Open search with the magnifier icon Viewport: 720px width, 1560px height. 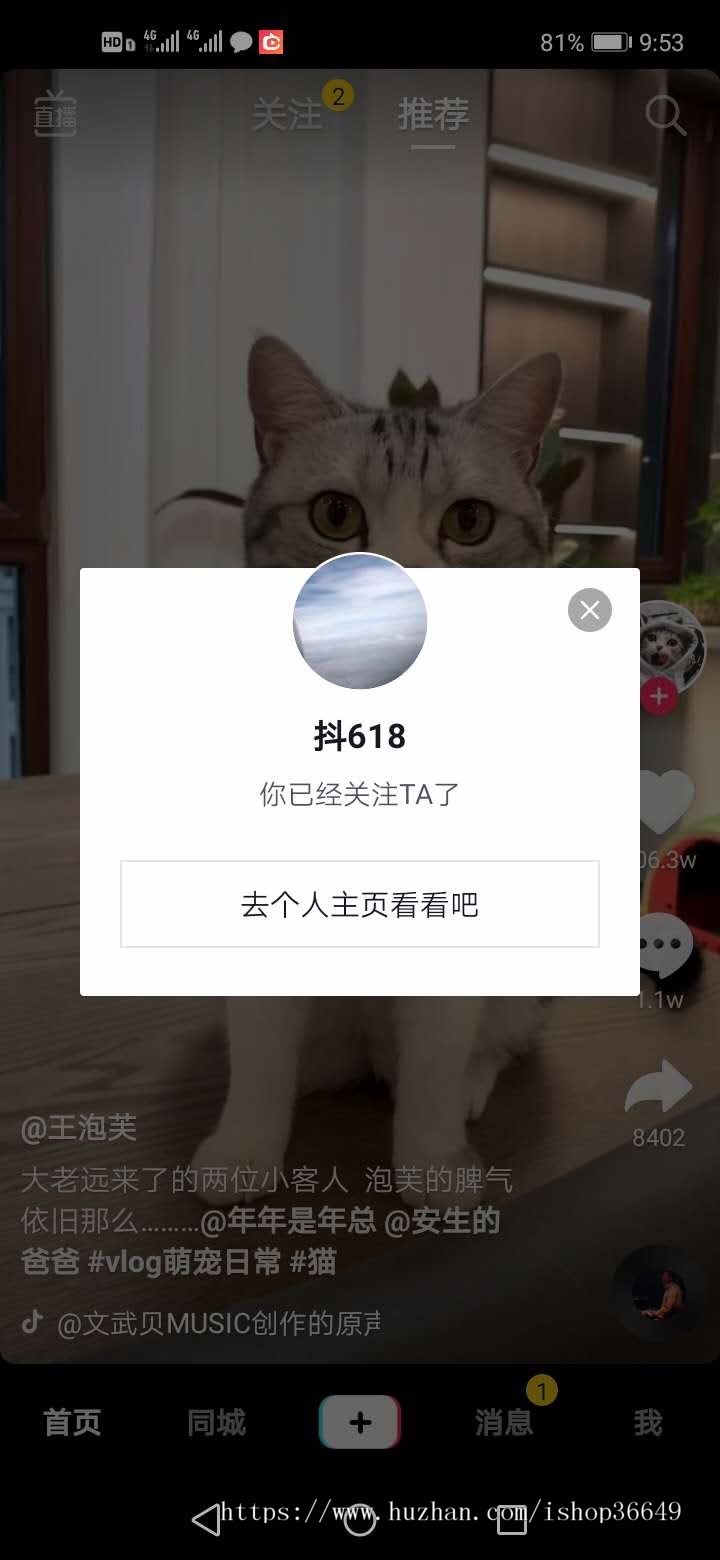pos(665,115)
